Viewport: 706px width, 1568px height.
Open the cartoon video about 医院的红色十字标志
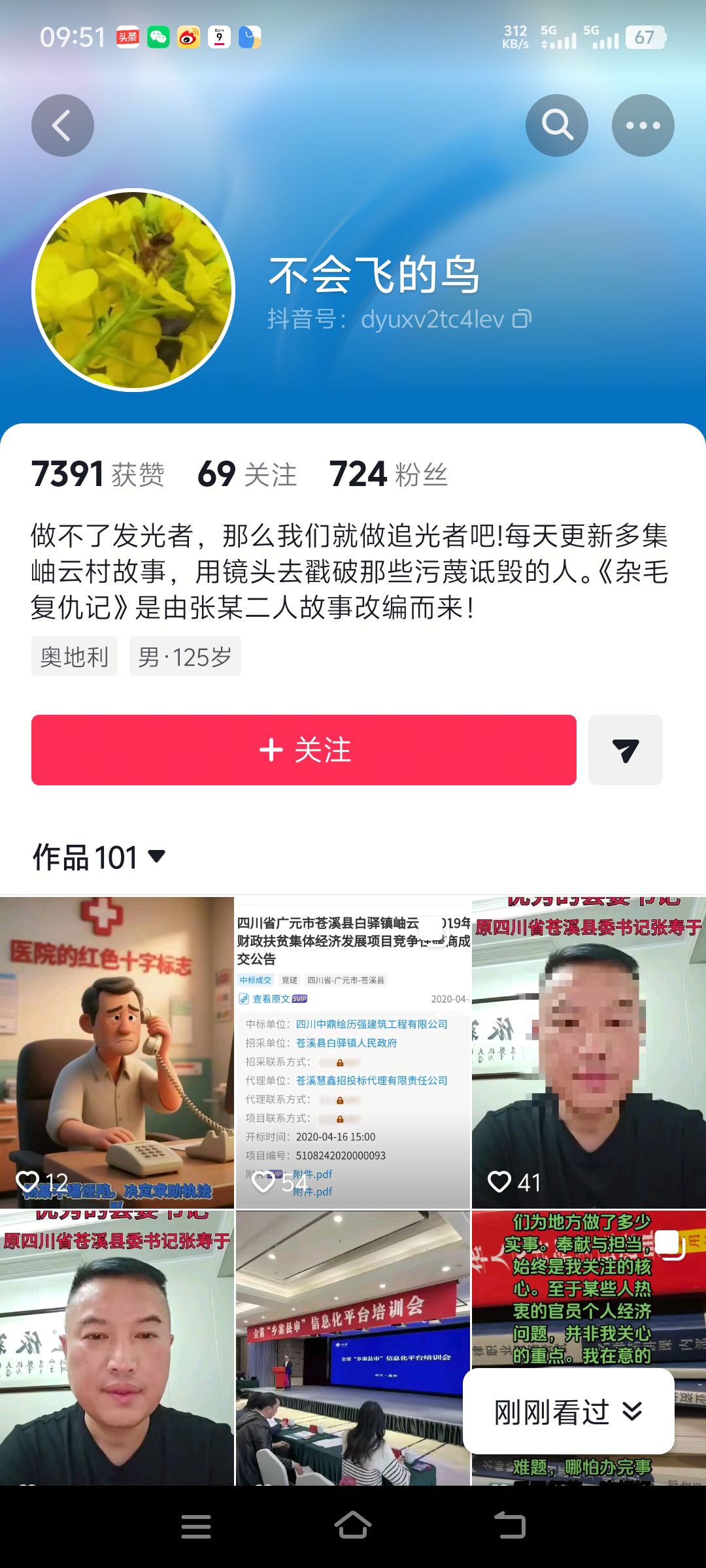[x=117, y=1052]
